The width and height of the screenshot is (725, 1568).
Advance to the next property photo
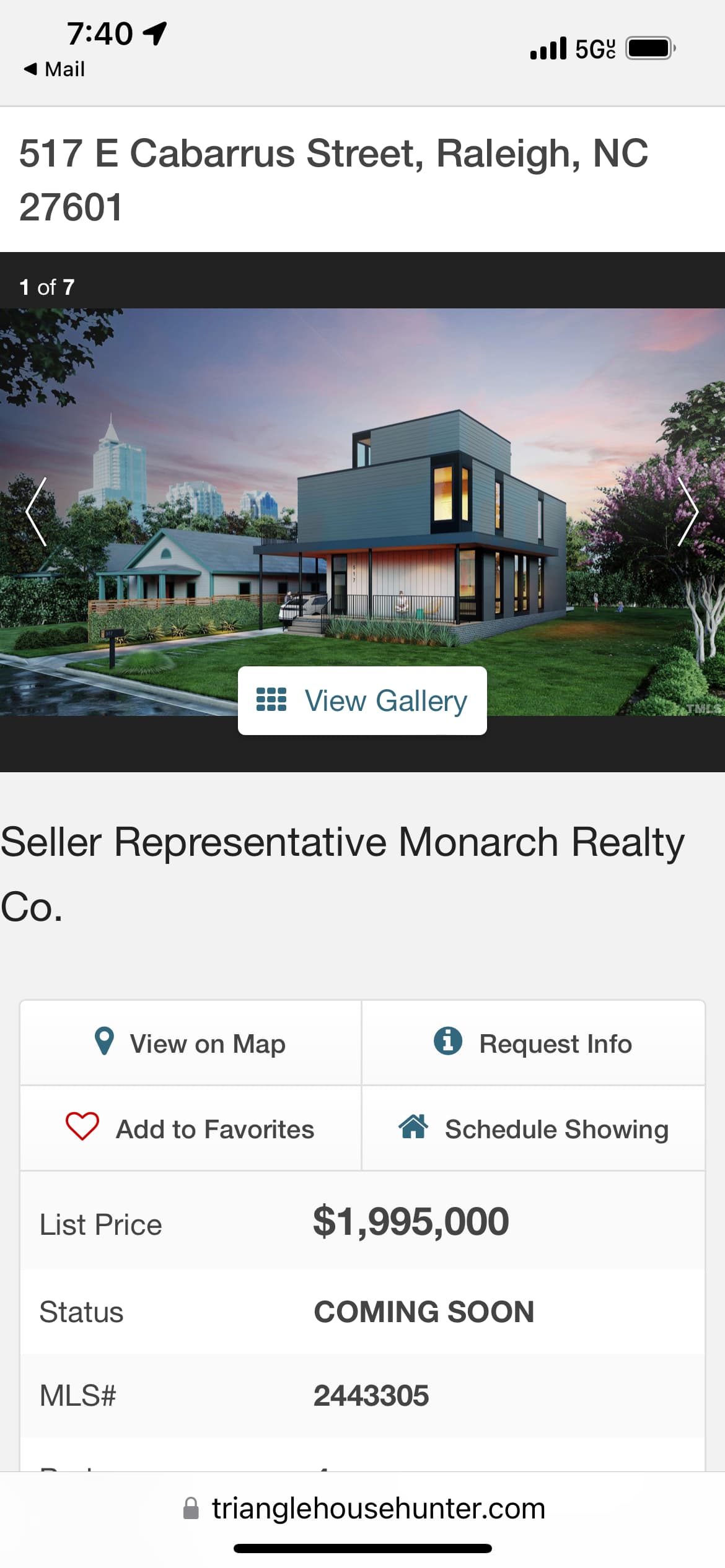688,512
